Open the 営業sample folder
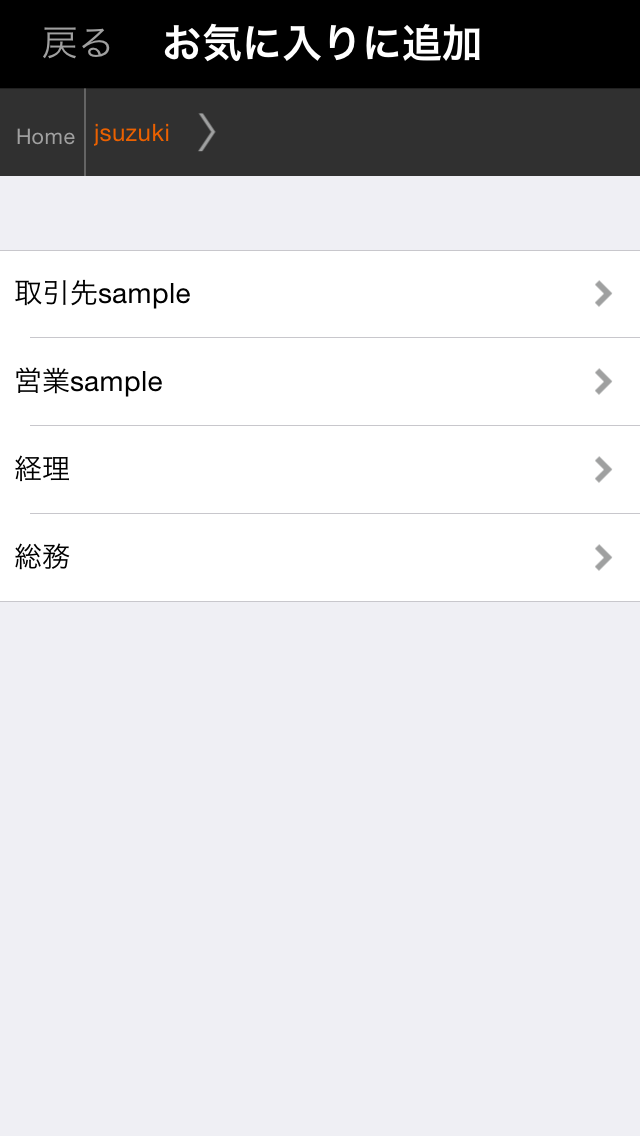Image resolution: width=640 pixels, height=1136 pixels. (x=320, y=382)
